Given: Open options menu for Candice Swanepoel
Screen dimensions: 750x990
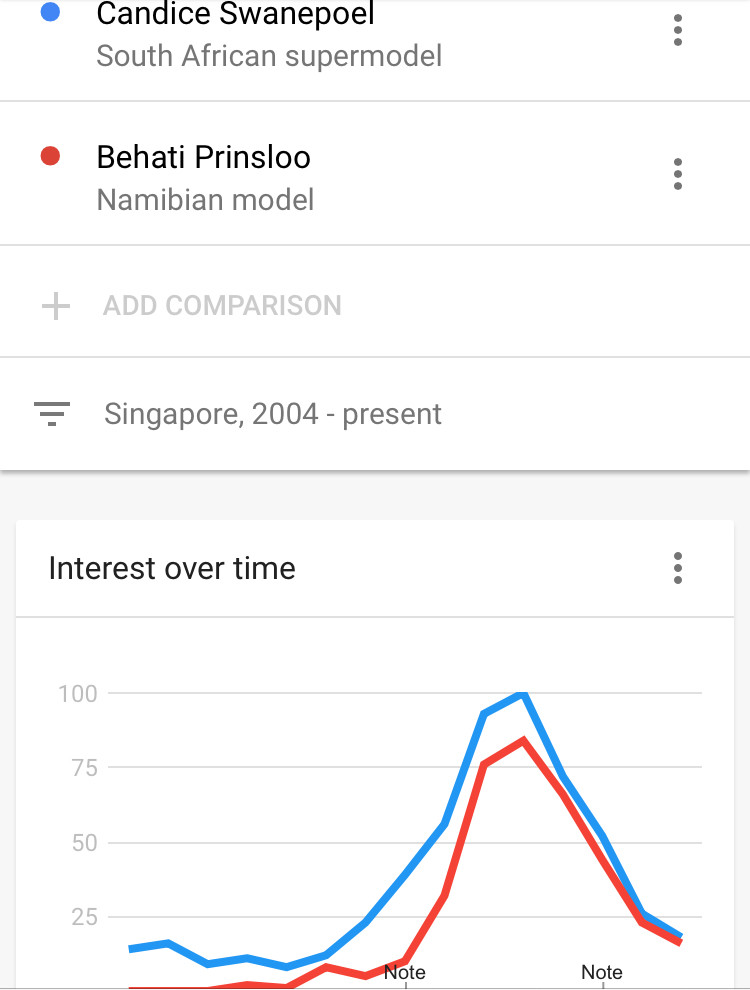Looking at the screenshot, I should pos(677,30).
